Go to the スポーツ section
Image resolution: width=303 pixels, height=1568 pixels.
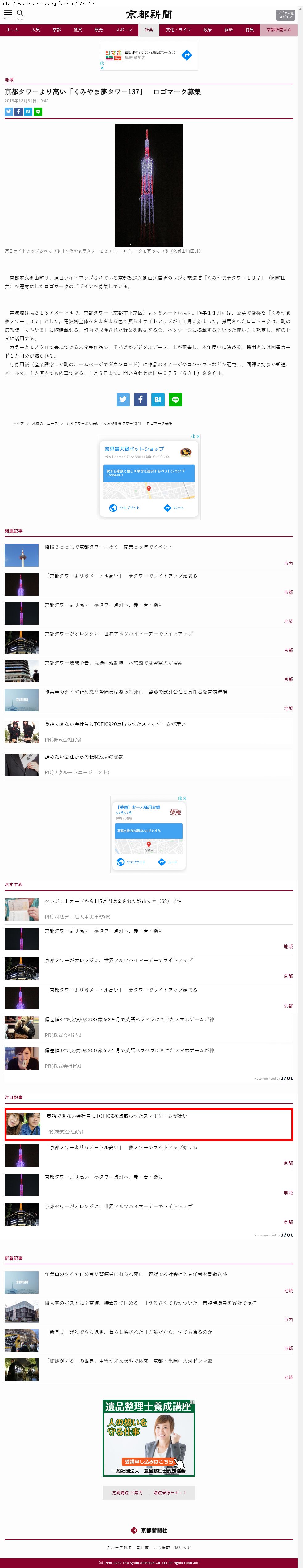[124, 30]
